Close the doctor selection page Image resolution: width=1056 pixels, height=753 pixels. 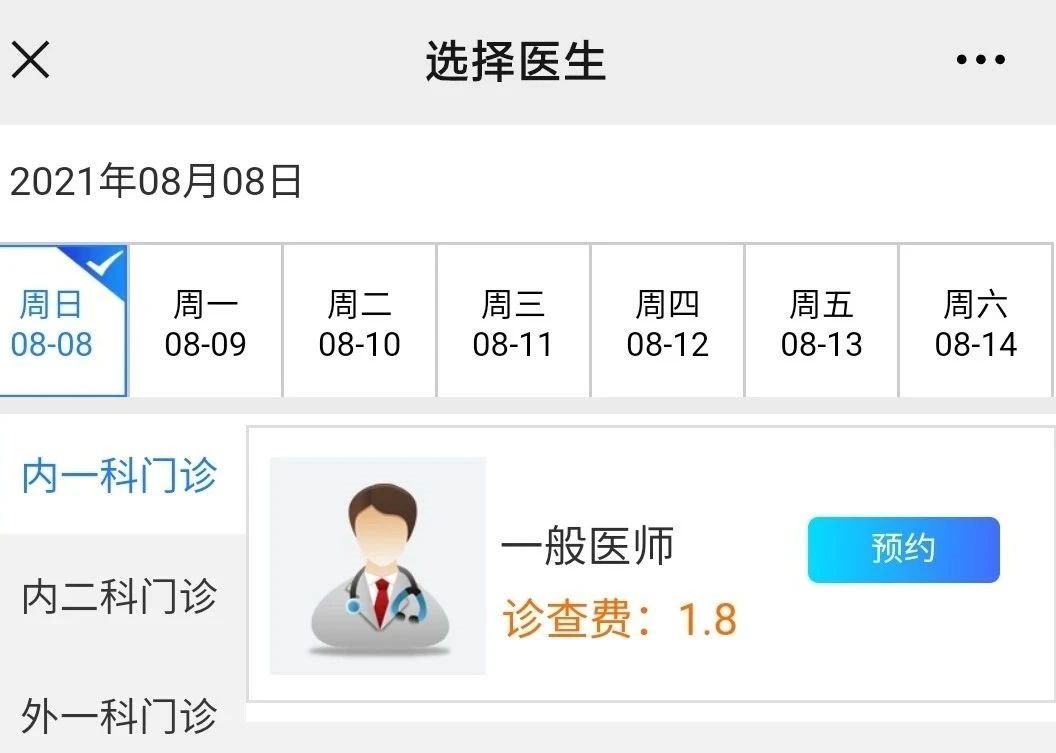pyautogui.click(x=30, y=60)
